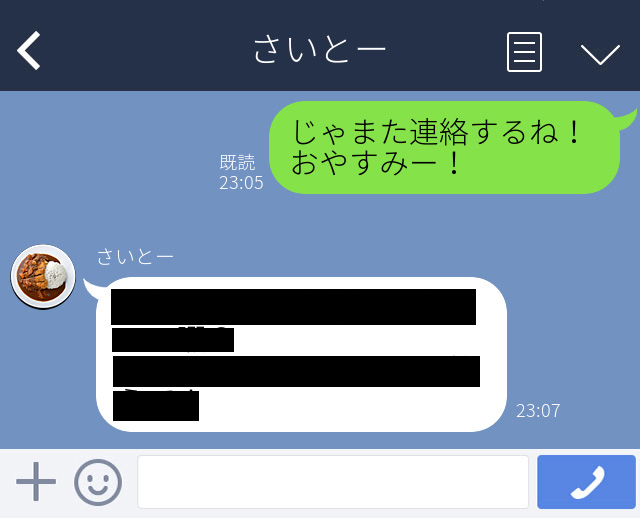Open the plus attachment menu

pyautogui.click(x=36, y=483)
